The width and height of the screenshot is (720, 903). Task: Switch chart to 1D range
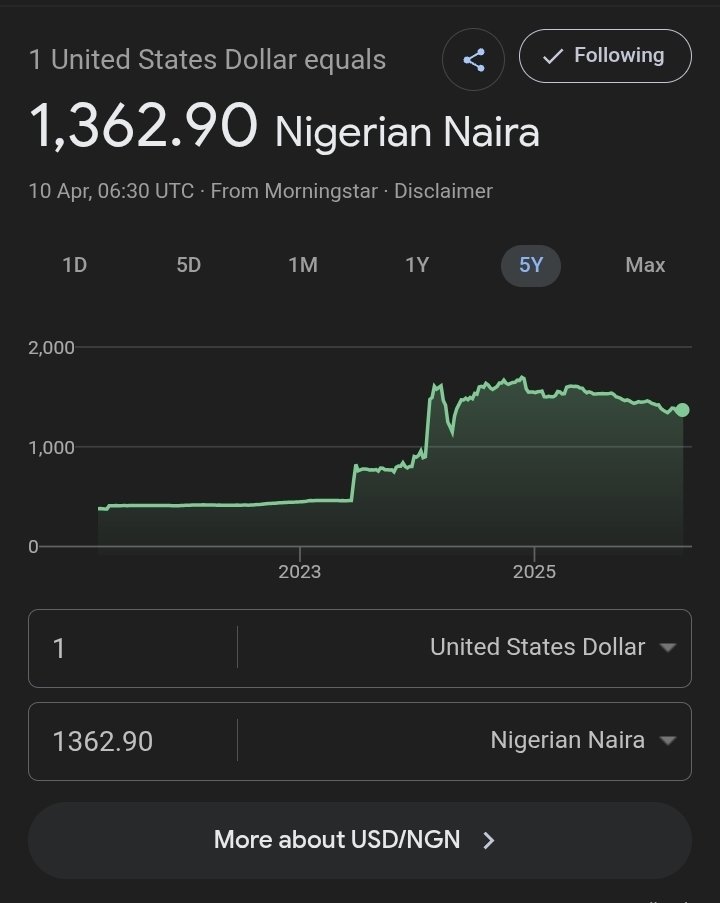74,265
